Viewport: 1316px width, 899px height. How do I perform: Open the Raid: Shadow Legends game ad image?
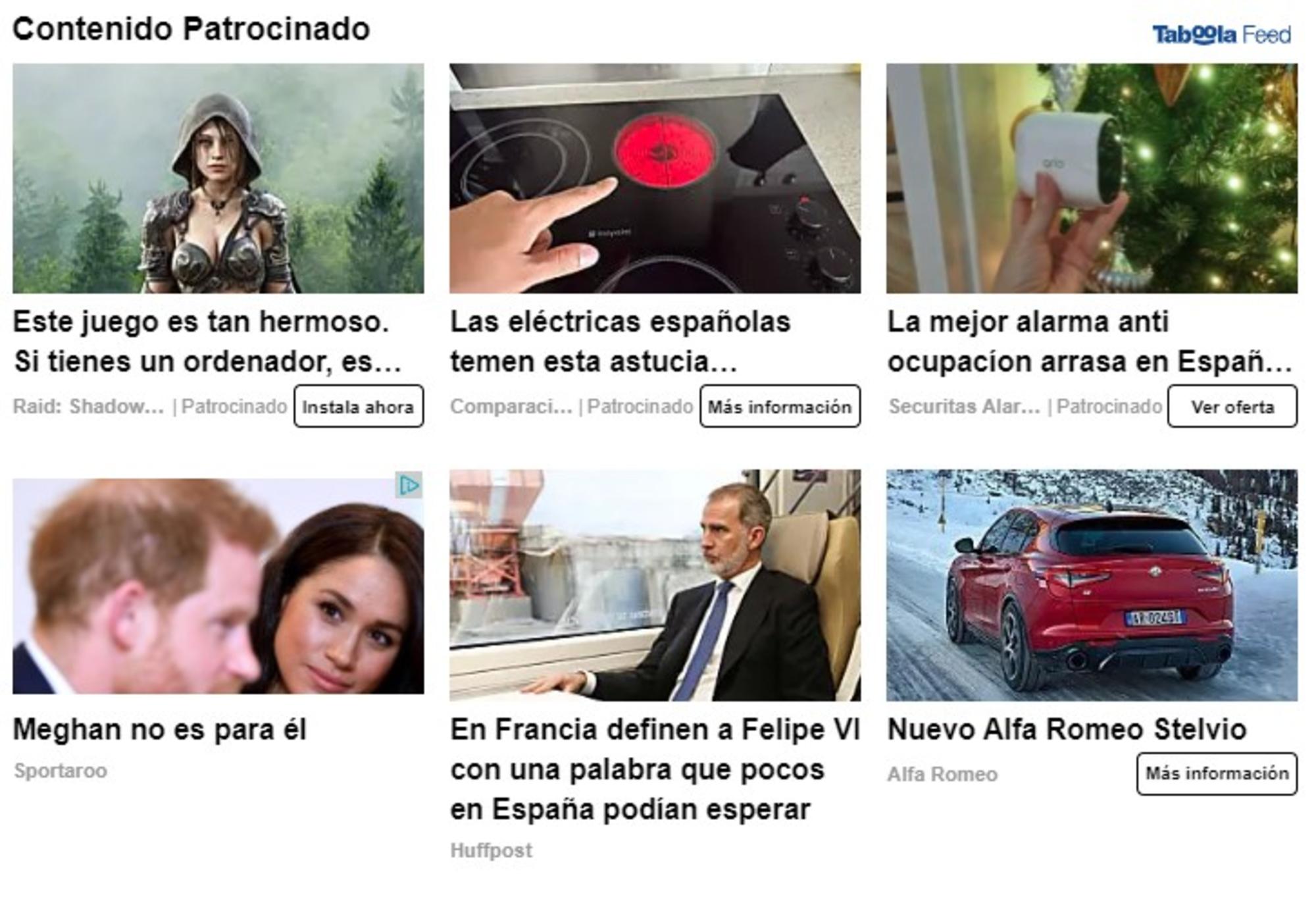(218, 178)
